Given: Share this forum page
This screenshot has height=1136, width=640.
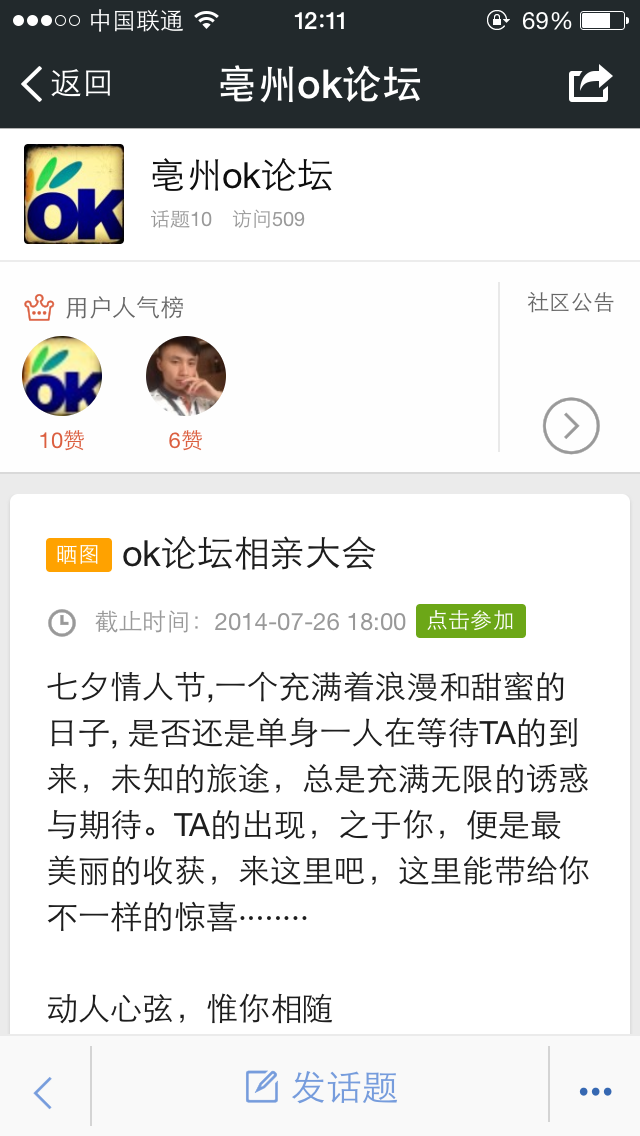Looking at the screenshot, I should (x=589, y=84).
